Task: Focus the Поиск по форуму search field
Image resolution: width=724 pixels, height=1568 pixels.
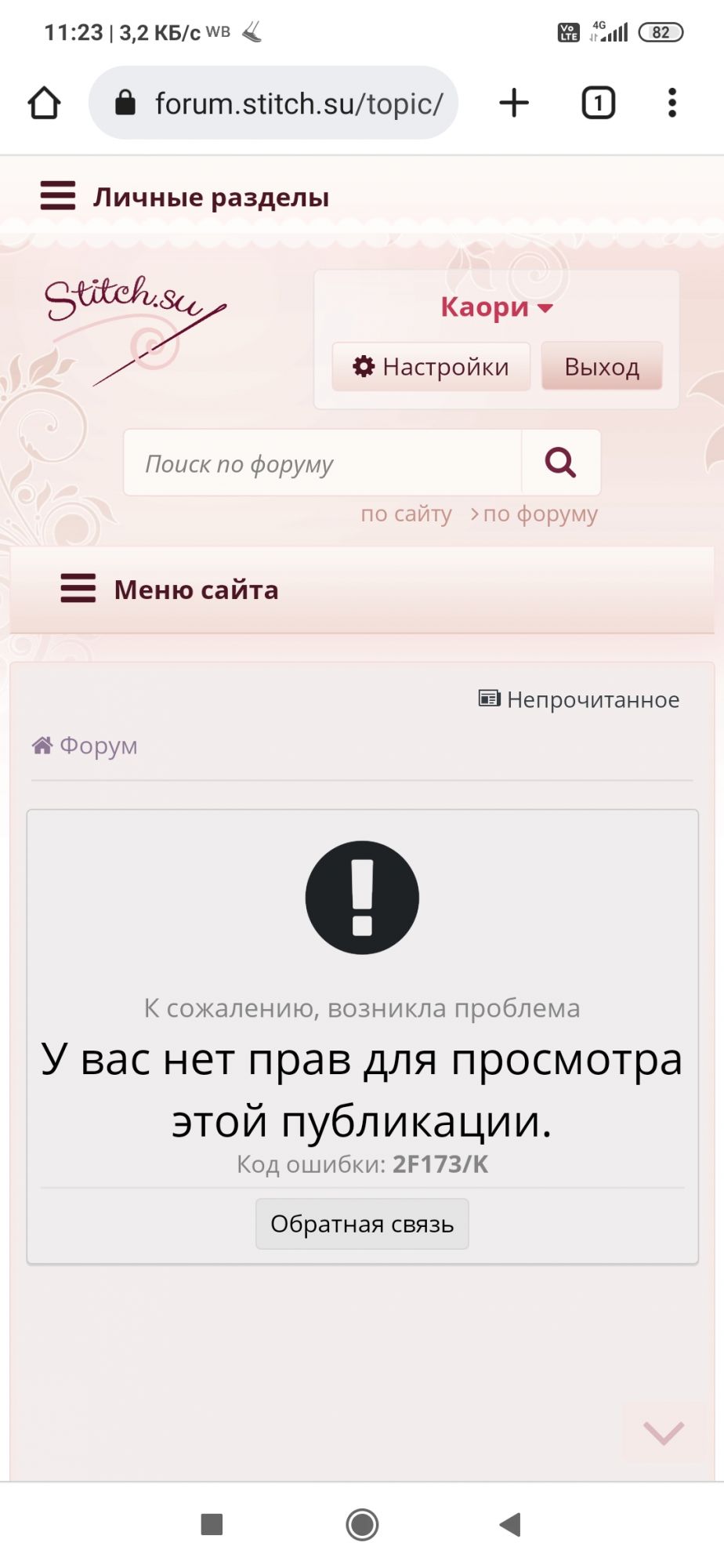Action: pos(321,463)
